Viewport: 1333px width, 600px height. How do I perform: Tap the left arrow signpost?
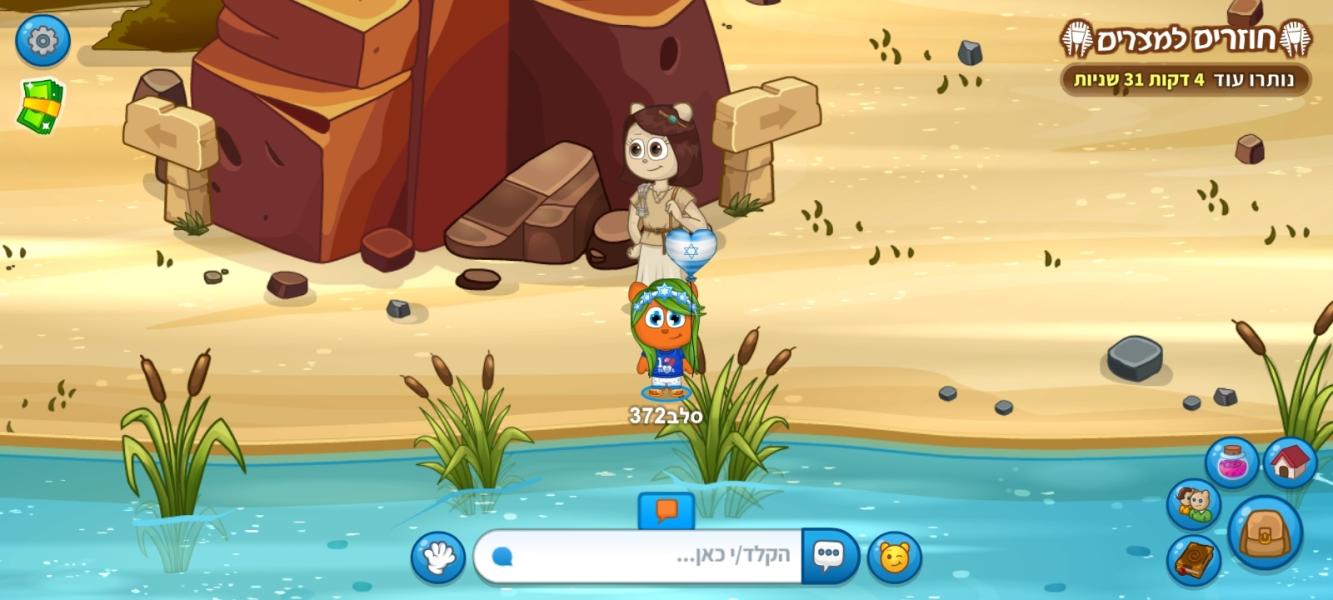click(x=171, y=135)
